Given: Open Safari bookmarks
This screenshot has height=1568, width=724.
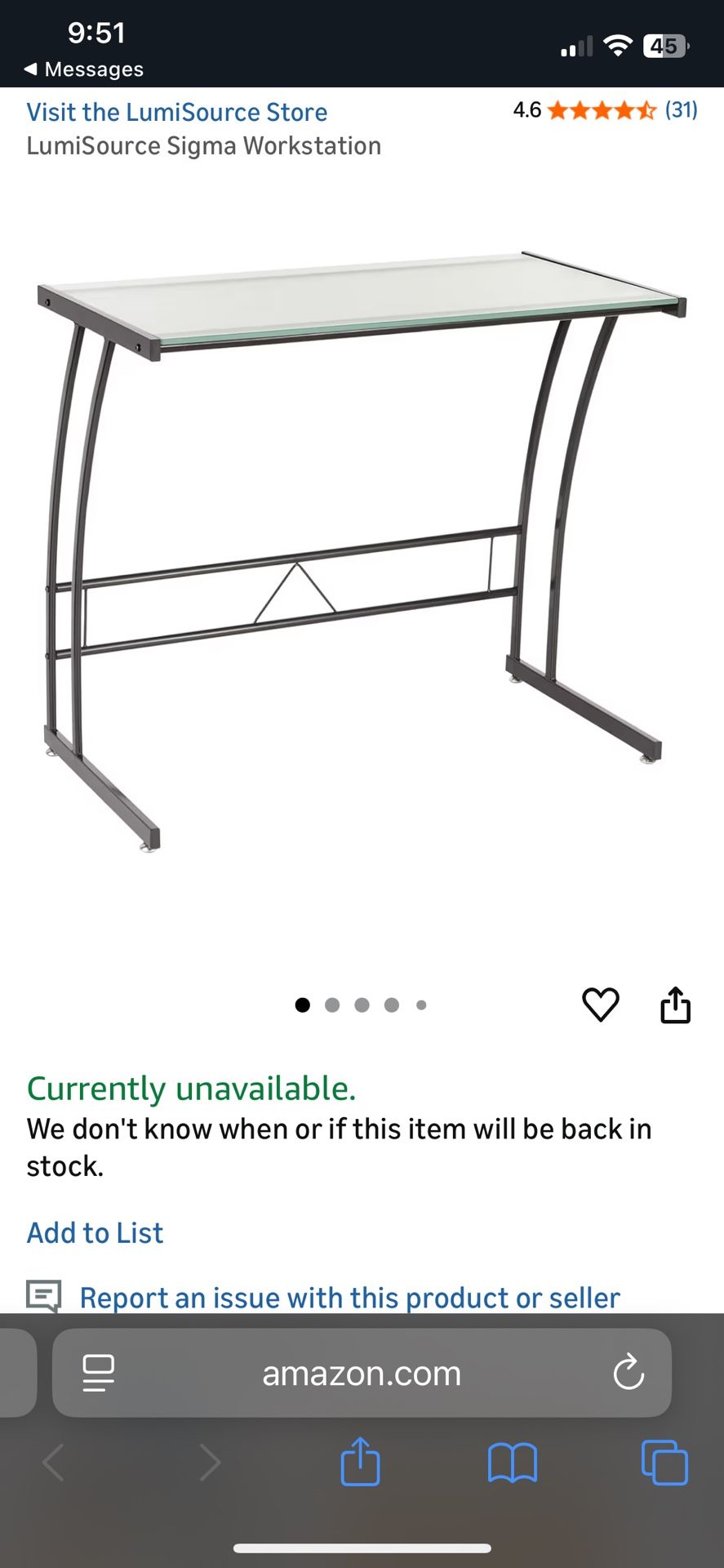Looking at the screenshot, I should [512, 1462].
